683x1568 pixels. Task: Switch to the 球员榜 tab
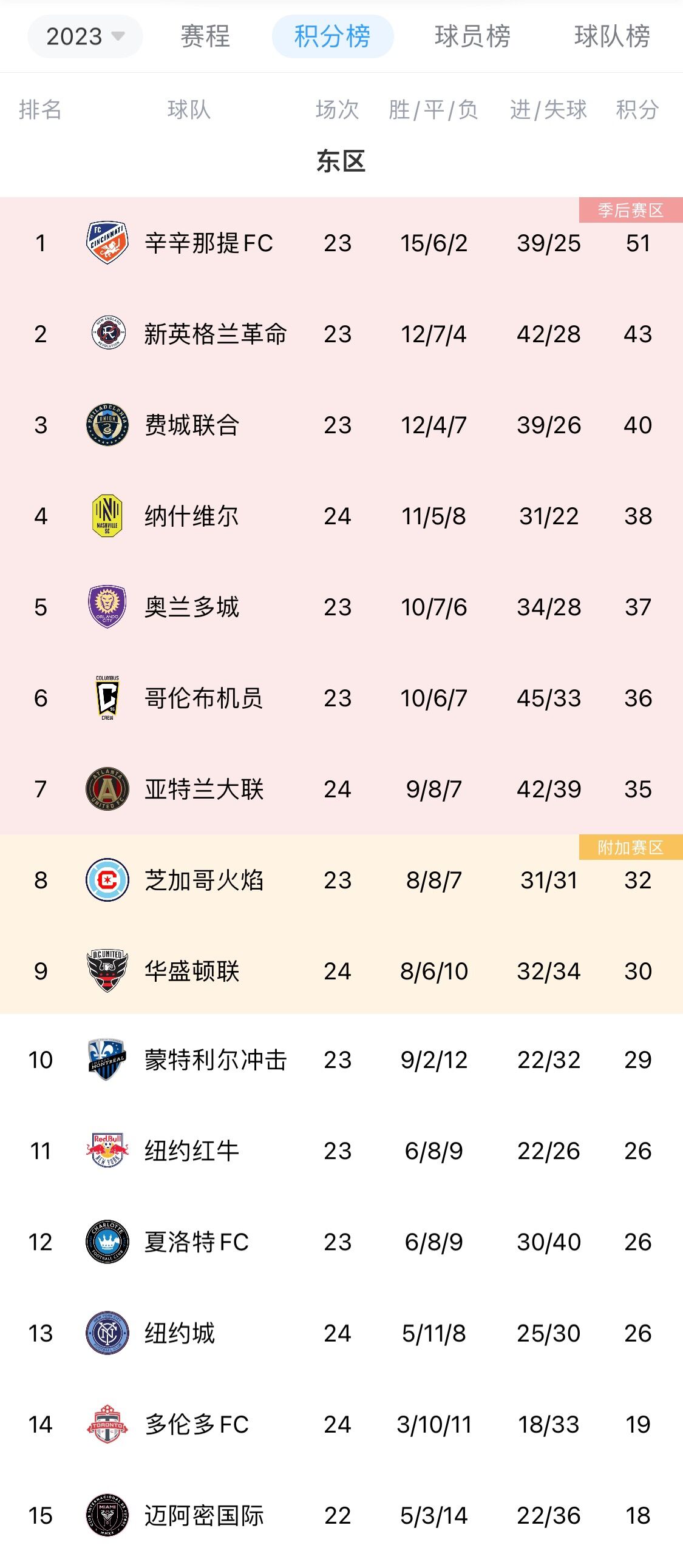472,36
